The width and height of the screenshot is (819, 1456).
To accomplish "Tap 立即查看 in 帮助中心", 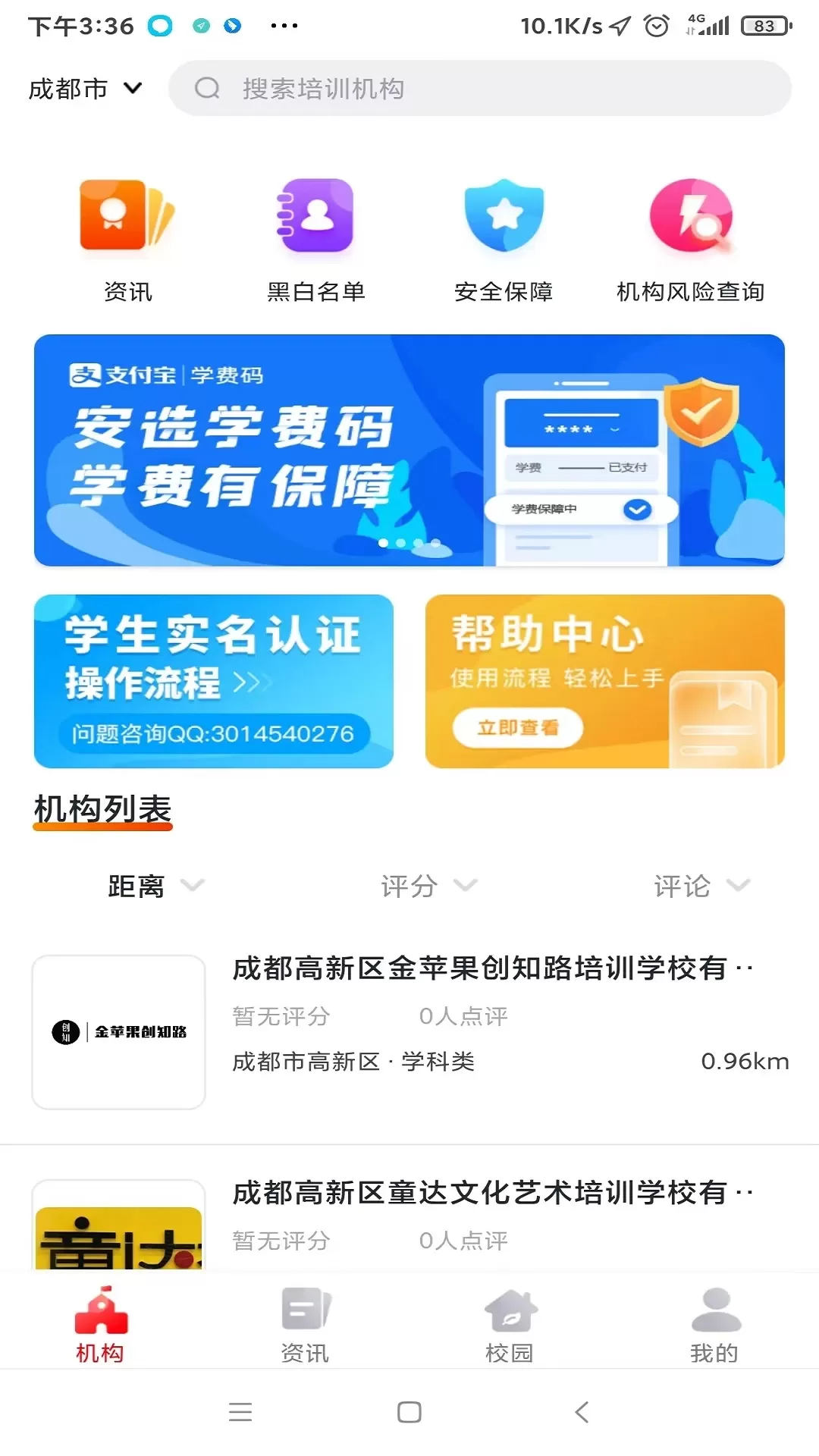I will pyautogui.click(x=518, y=728).
